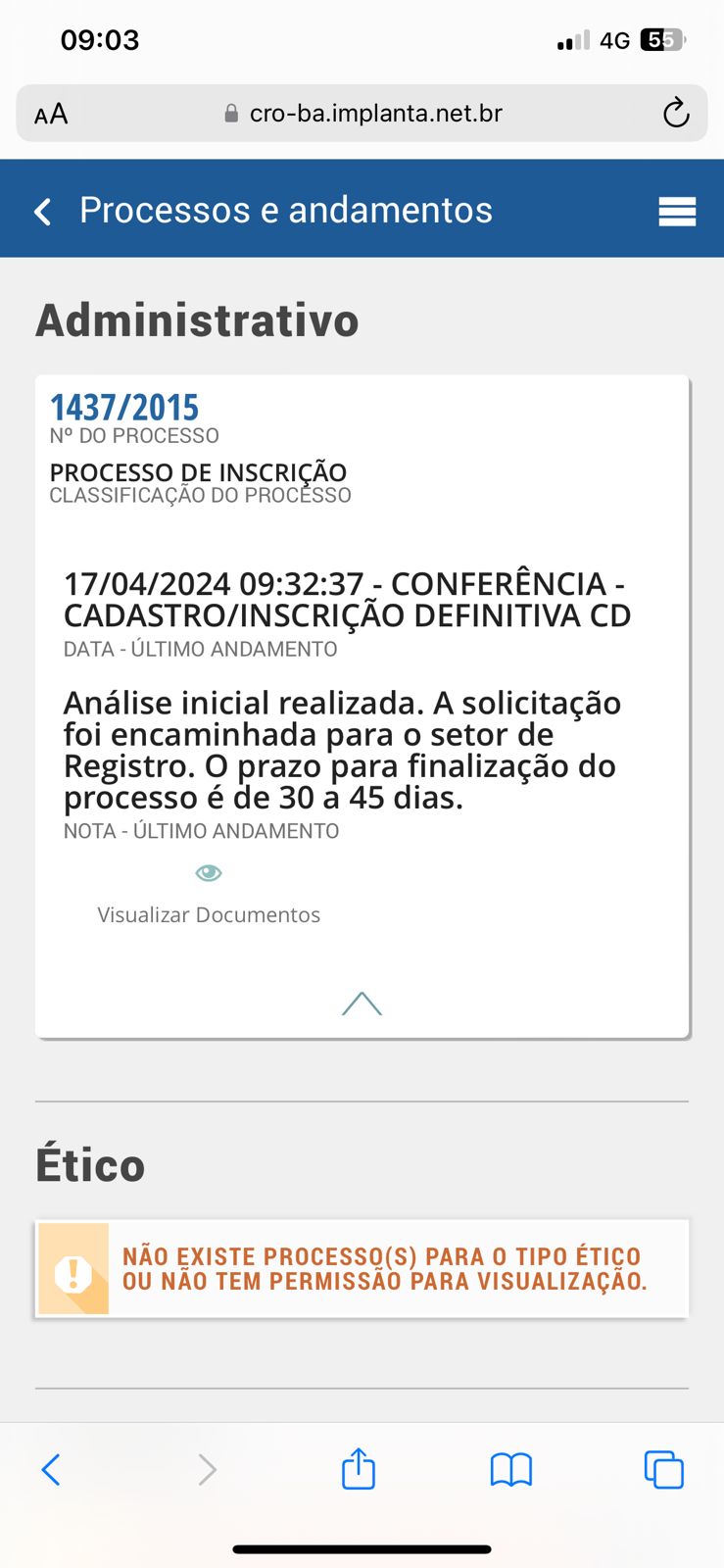
Task: Collapse the process 1437/2015 card
Action: click(362, 1004)
